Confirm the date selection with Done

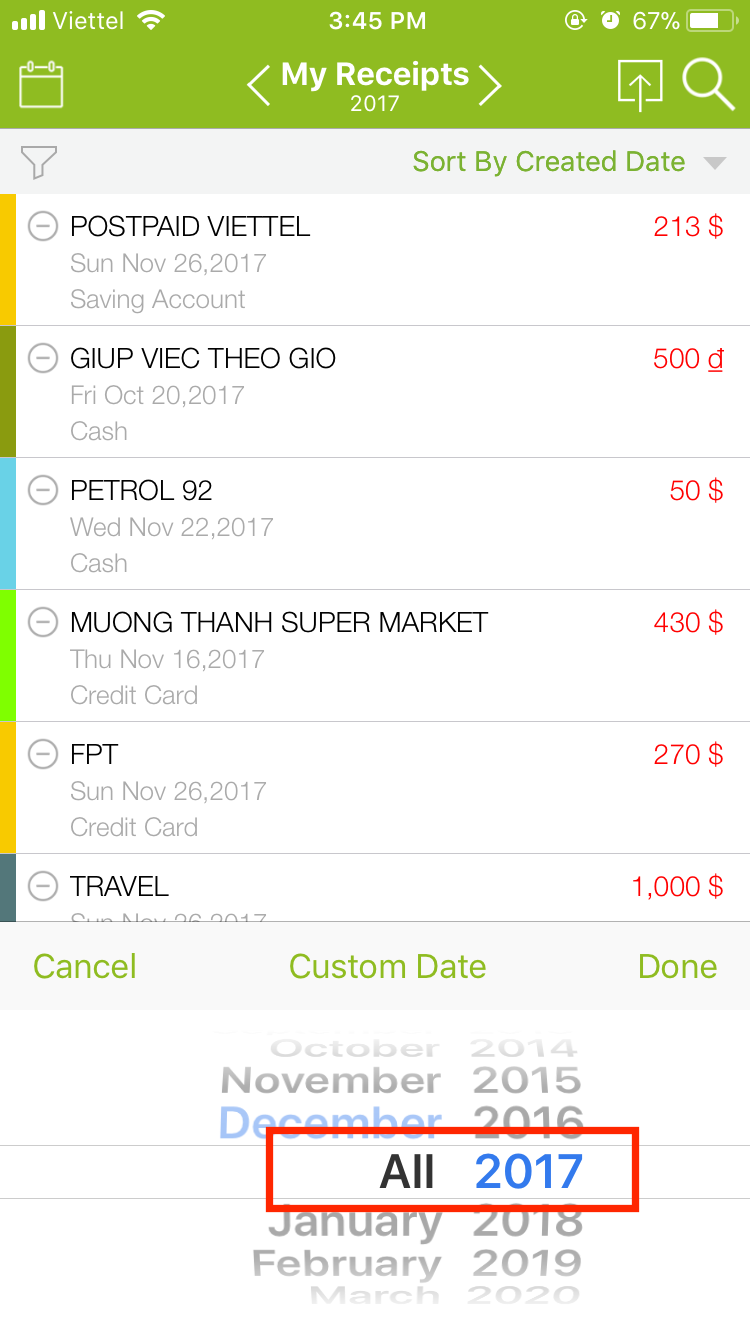tap(677, 966)
